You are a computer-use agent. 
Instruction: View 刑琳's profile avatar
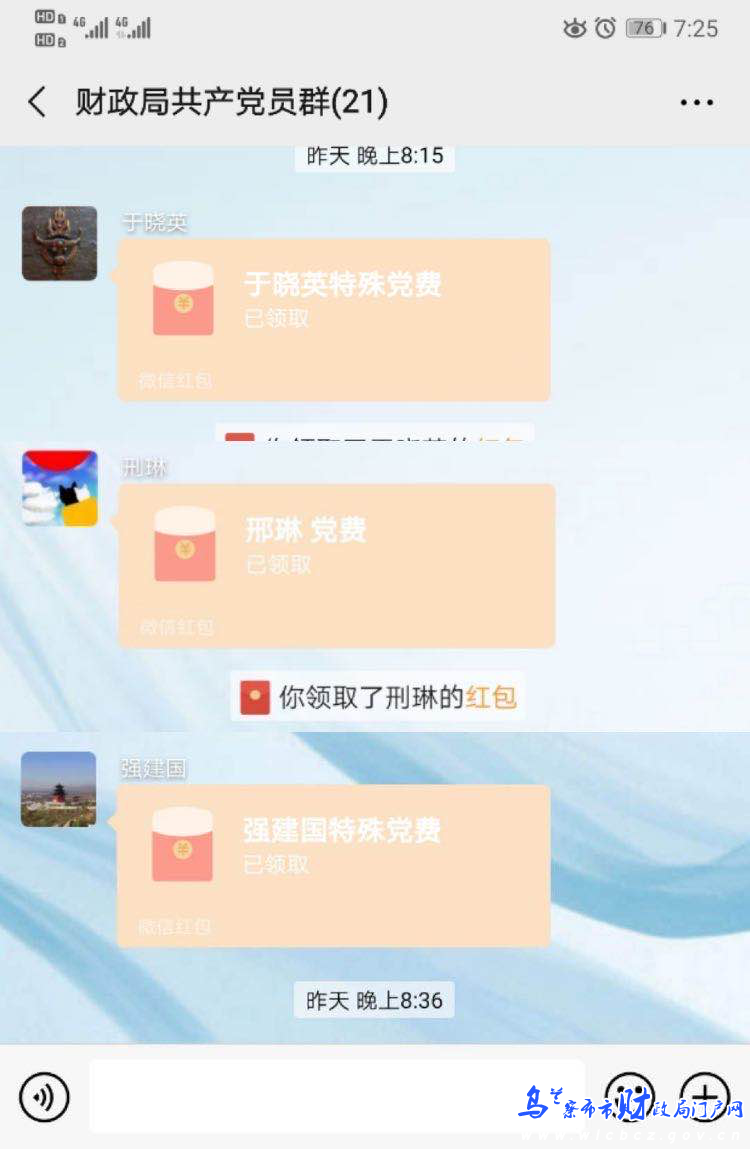coord(60,488)
